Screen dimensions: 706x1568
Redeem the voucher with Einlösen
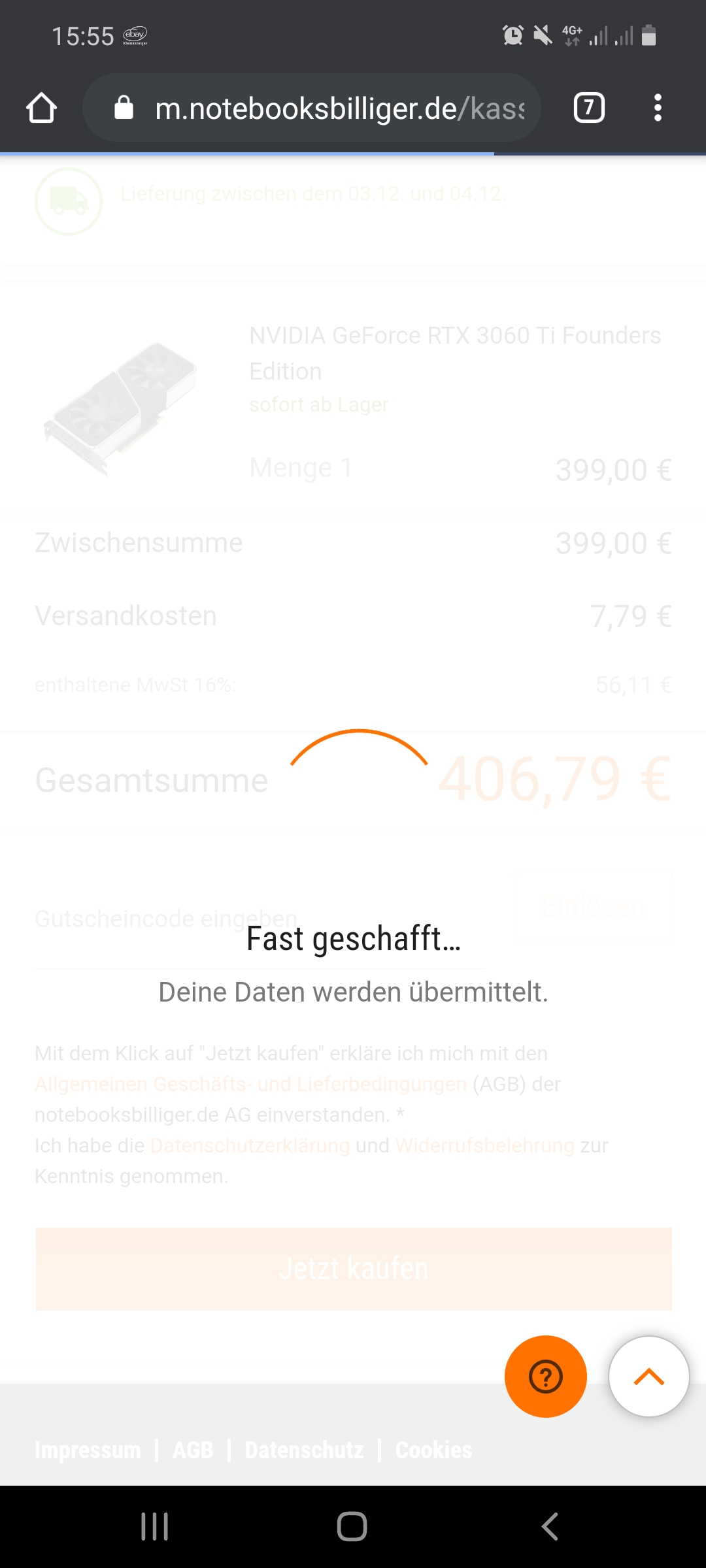point(593,906)
